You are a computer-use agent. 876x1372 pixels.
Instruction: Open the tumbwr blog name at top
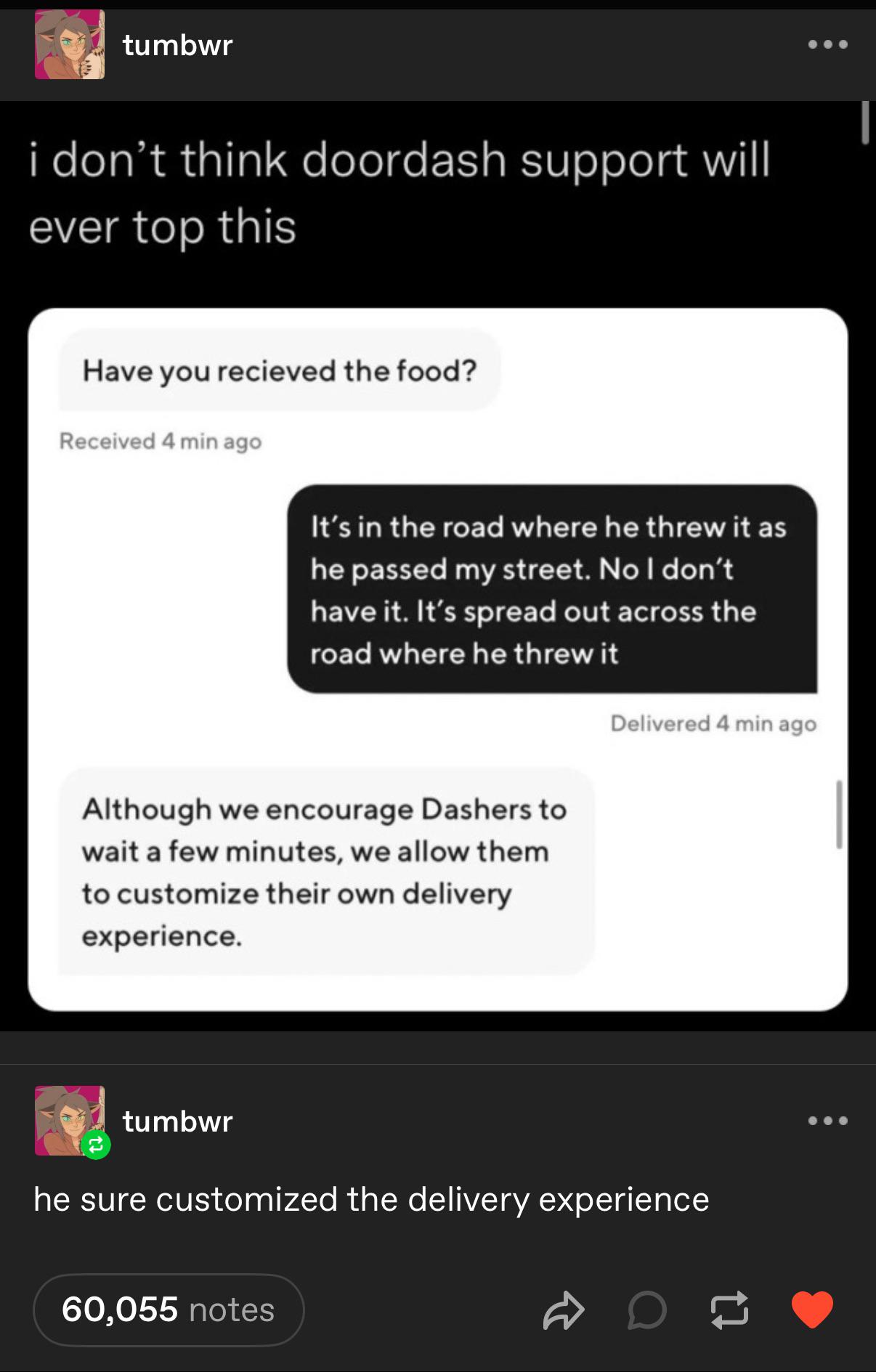coord(177,45)
